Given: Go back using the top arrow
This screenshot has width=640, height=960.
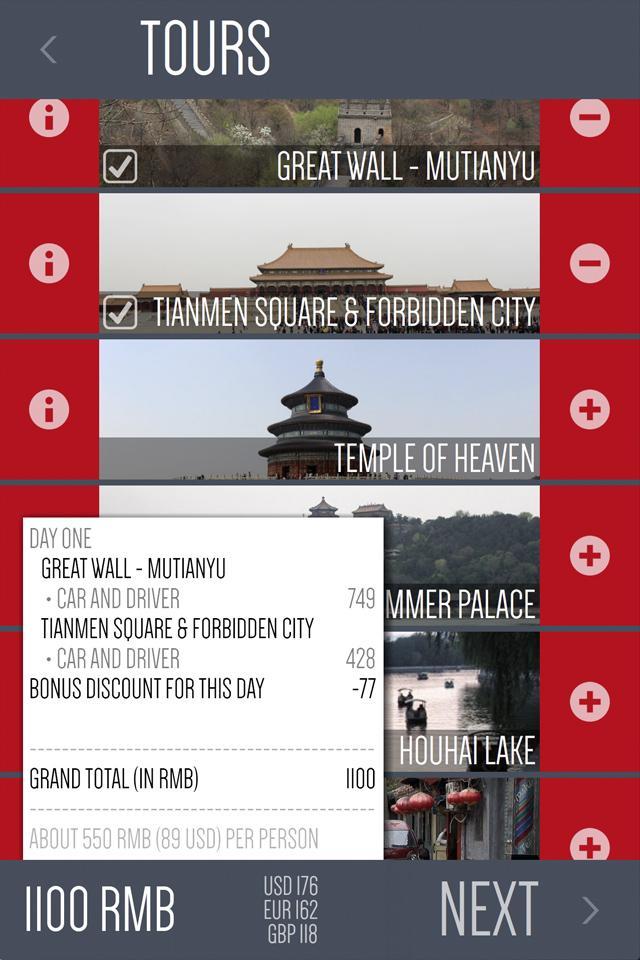Looking at the screenshot, I should (x=48, y=50).
